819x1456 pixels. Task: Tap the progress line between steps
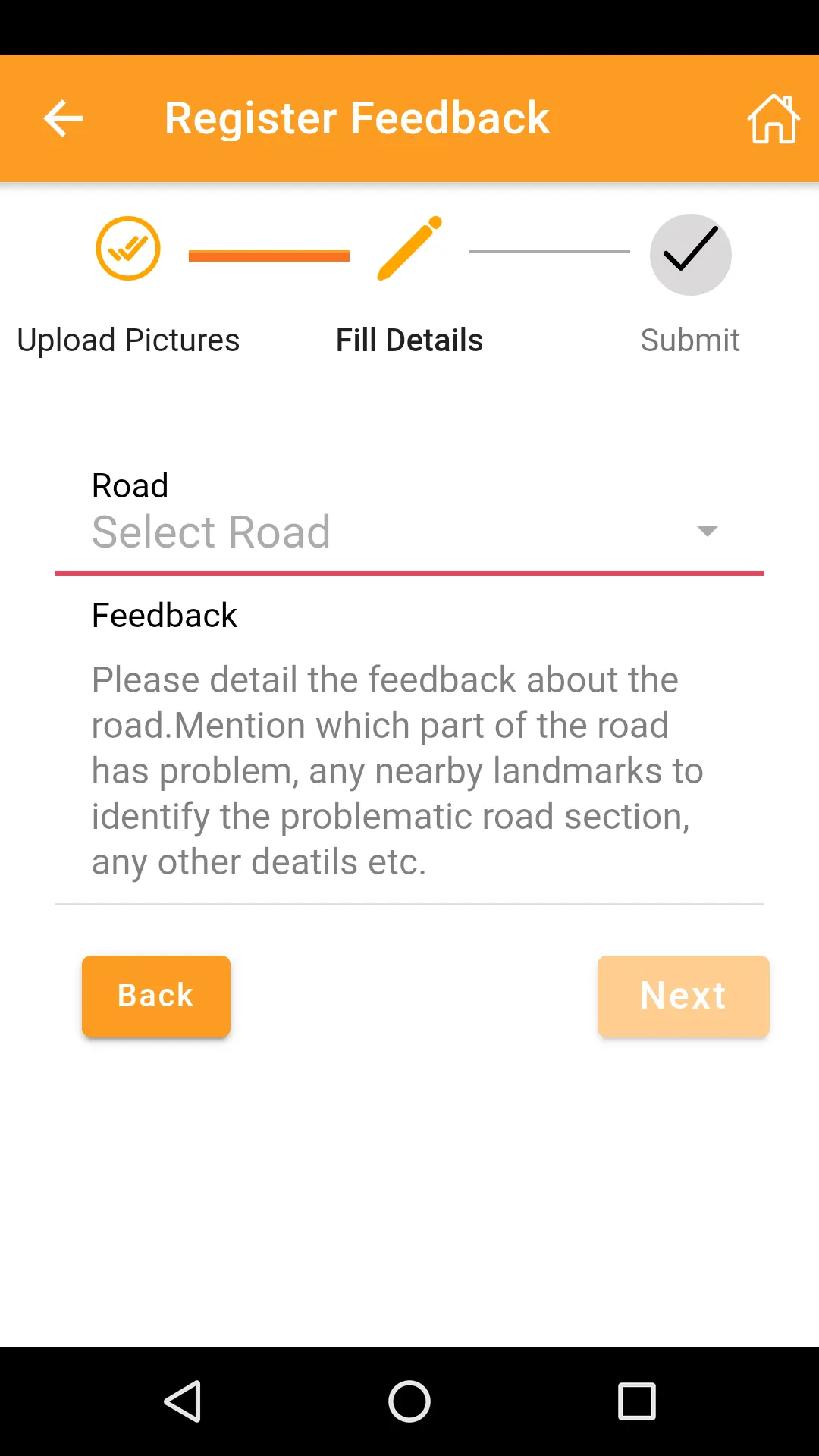tap(268, 254)
